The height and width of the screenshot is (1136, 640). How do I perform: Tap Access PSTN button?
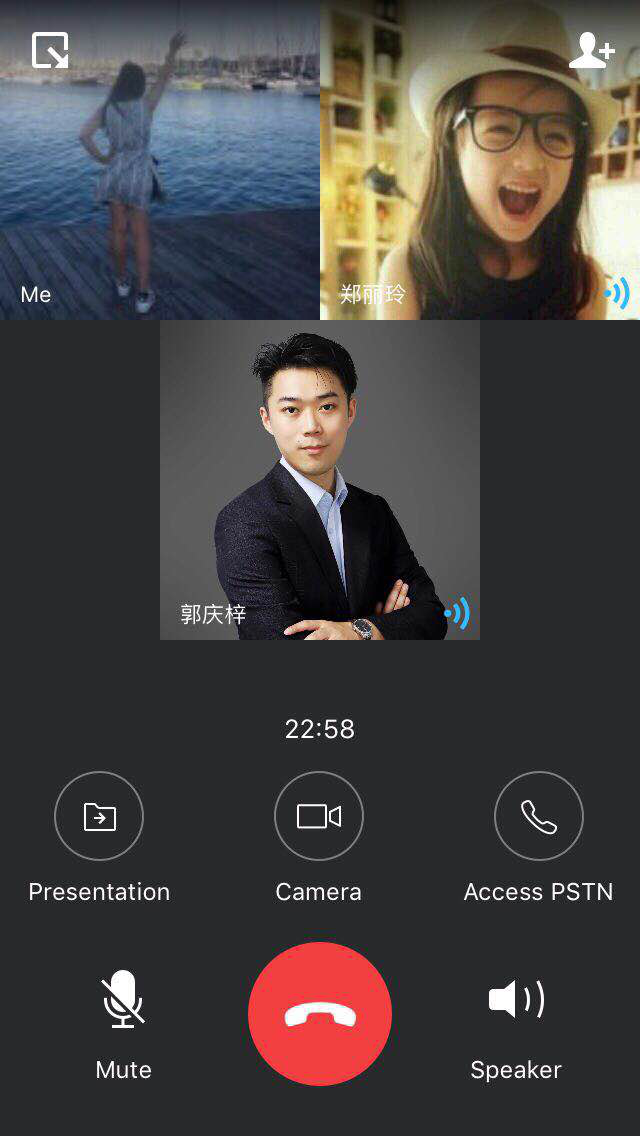[x=538, y=816]
